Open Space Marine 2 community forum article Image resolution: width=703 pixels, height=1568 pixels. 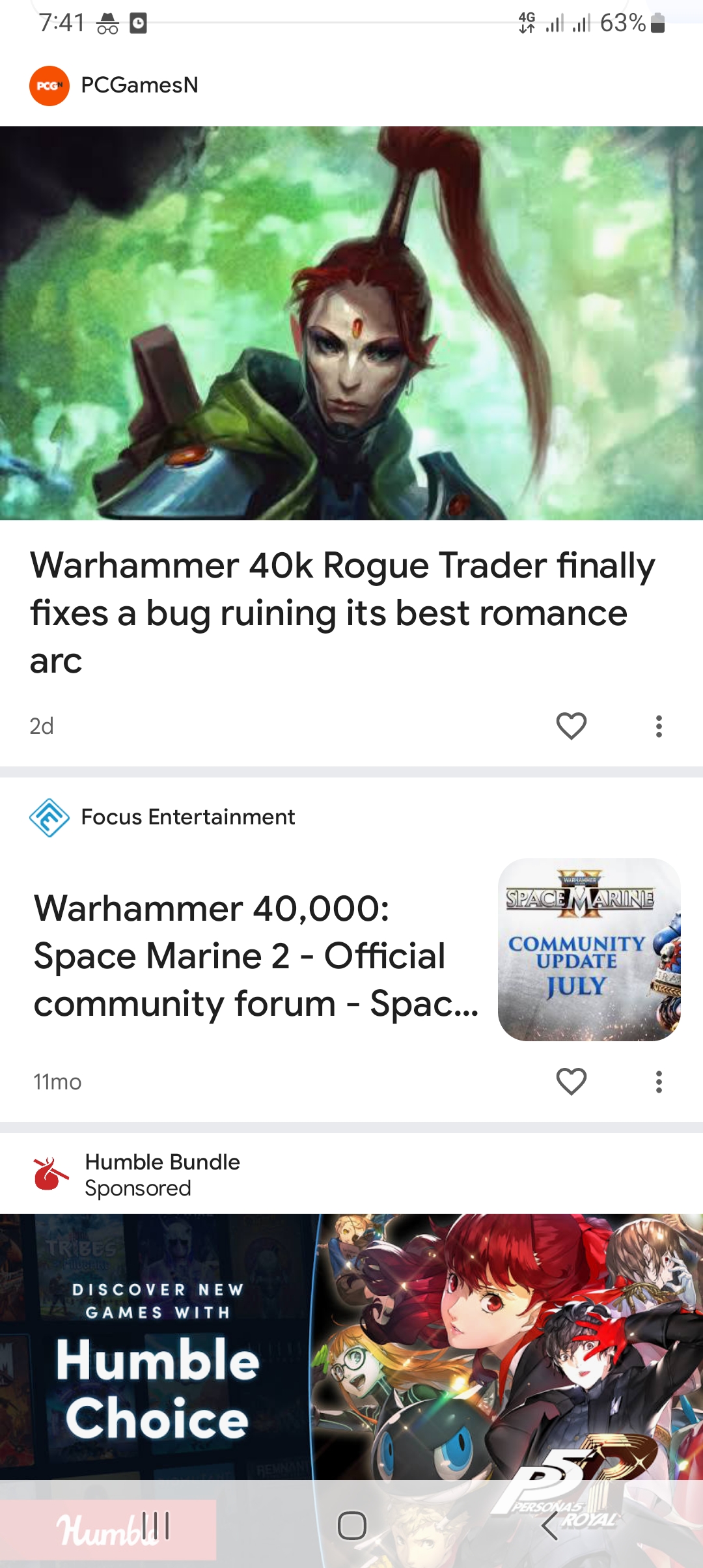(x=256, y=955)
